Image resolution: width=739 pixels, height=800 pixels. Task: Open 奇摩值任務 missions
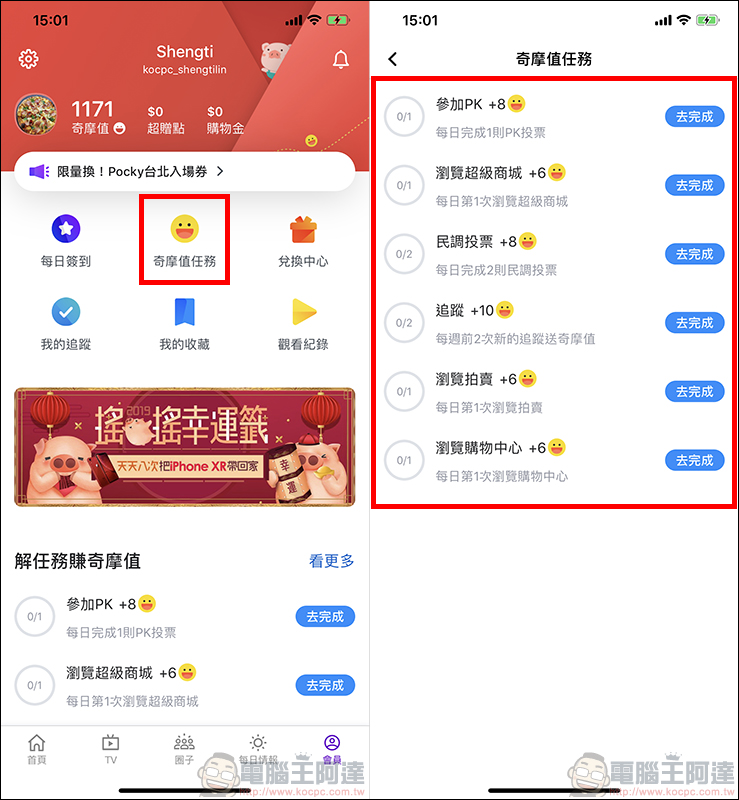tap(184, 241)
